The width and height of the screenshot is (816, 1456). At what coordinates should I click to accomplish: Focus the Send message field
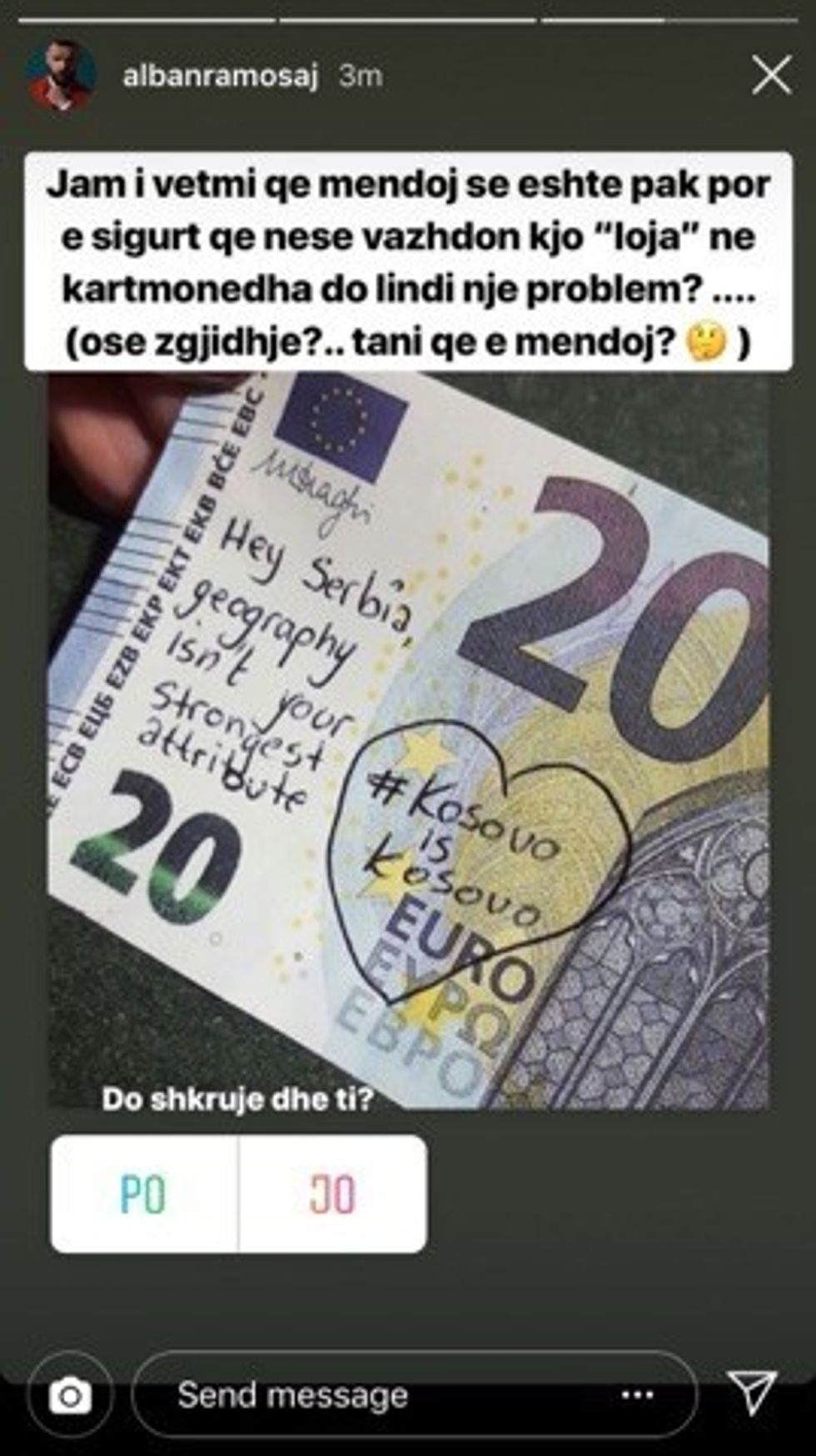(375, 1395)
